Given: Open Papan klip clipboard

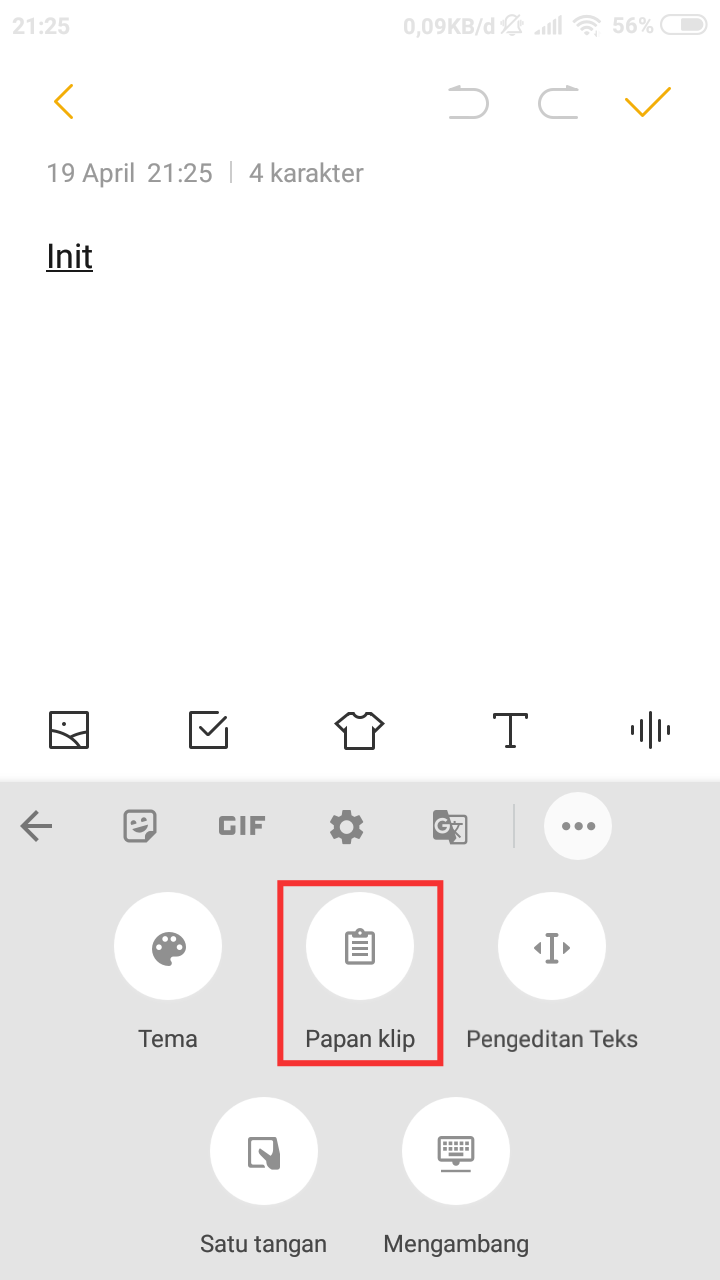Looking at the screenshot, I should pos(360,947).
